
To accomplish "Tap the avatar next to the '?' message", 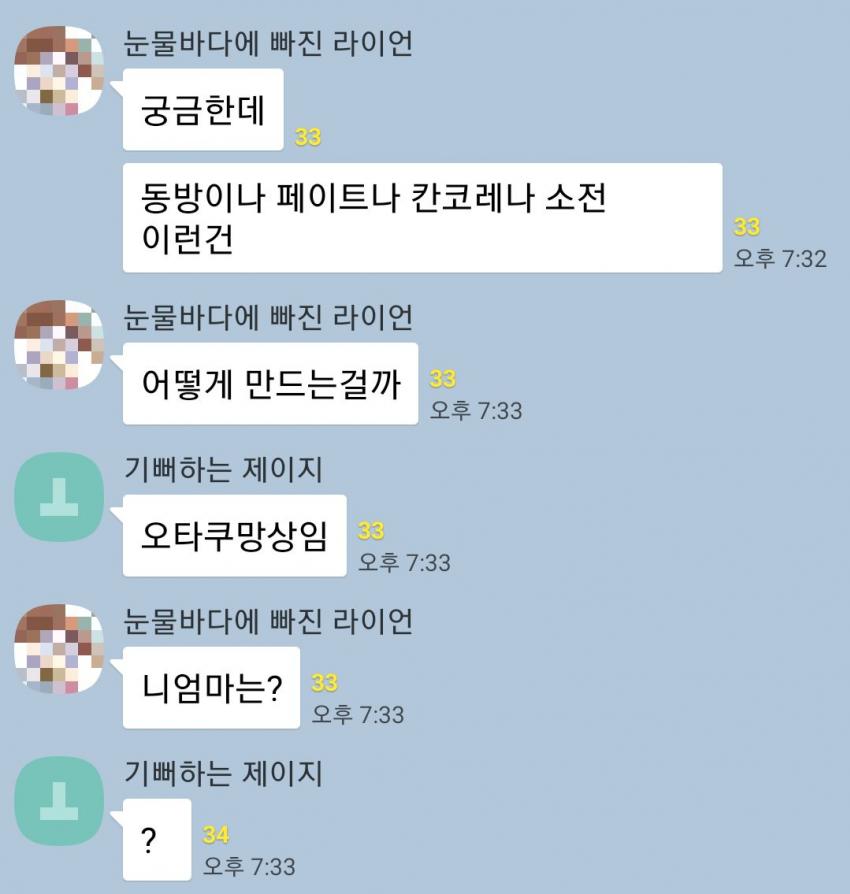I will point(59,801).
